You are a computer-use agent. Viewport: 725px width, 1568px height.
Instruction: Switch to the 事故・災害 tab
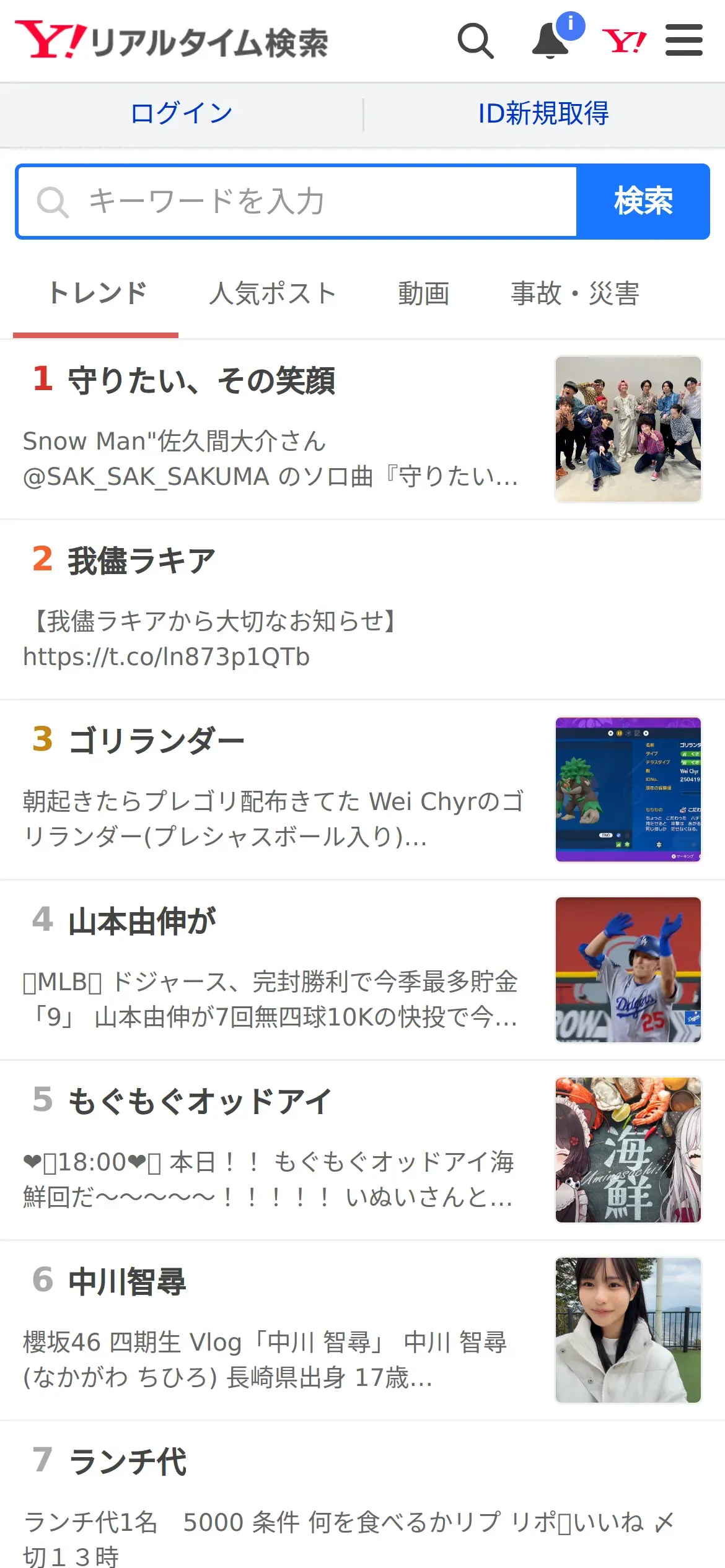575,294
